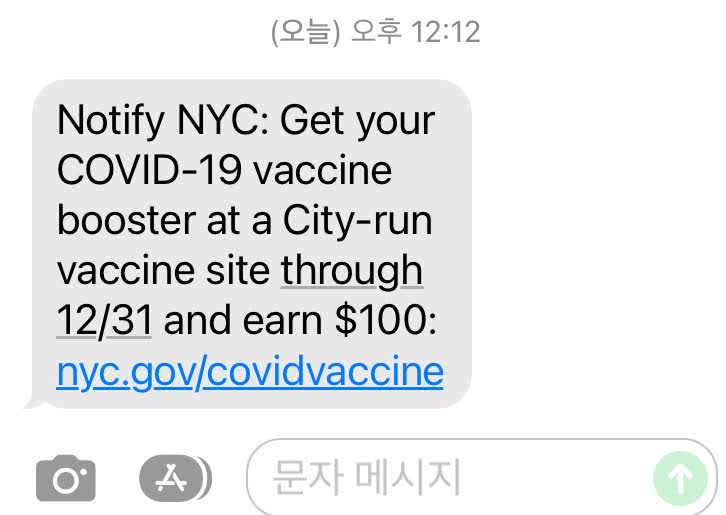Open the camera to attach a photo
The image size is (726, 515).
pos(66,479)
